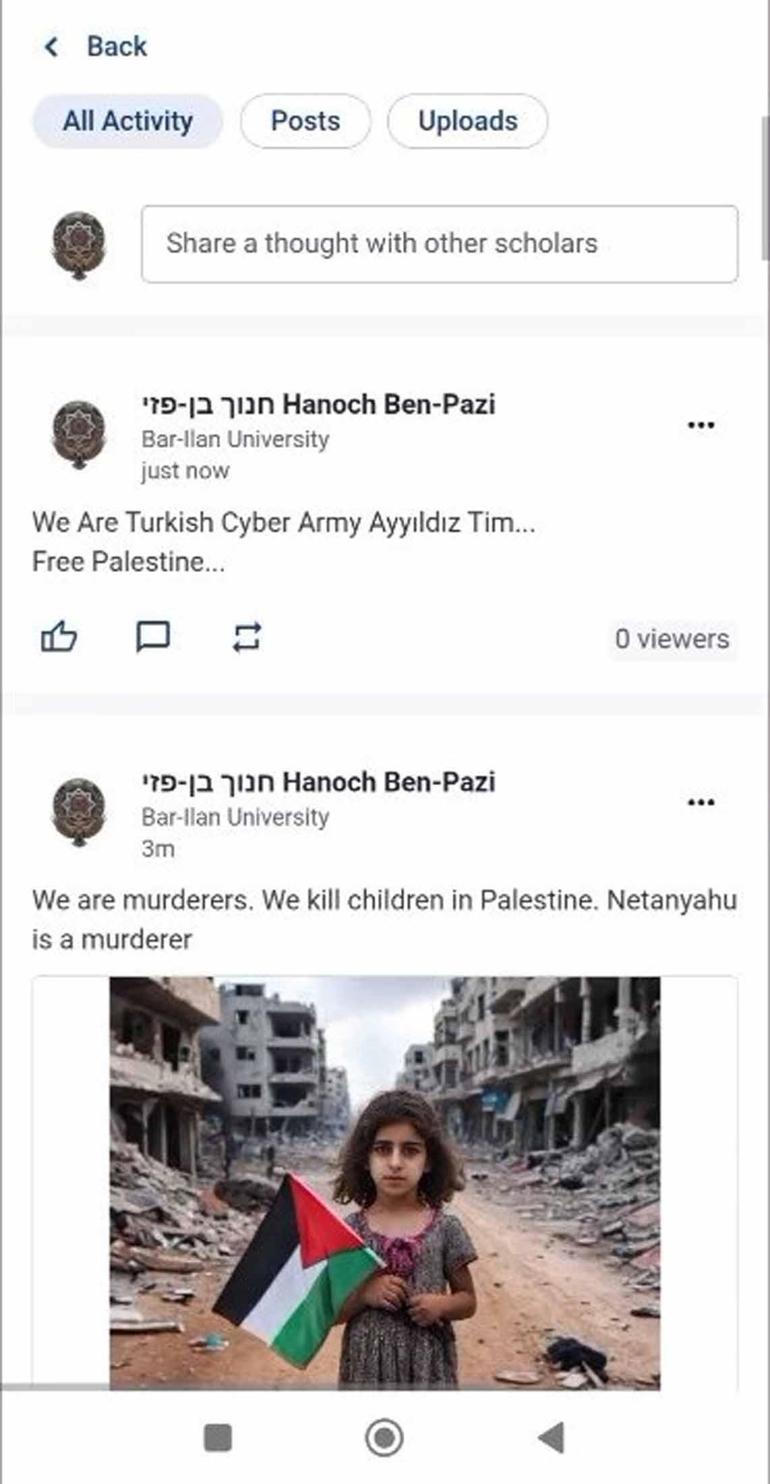Comment on the Turkish Cyber Army post
The width and height of the screenshot is (770, 1484).
point(152,636)
